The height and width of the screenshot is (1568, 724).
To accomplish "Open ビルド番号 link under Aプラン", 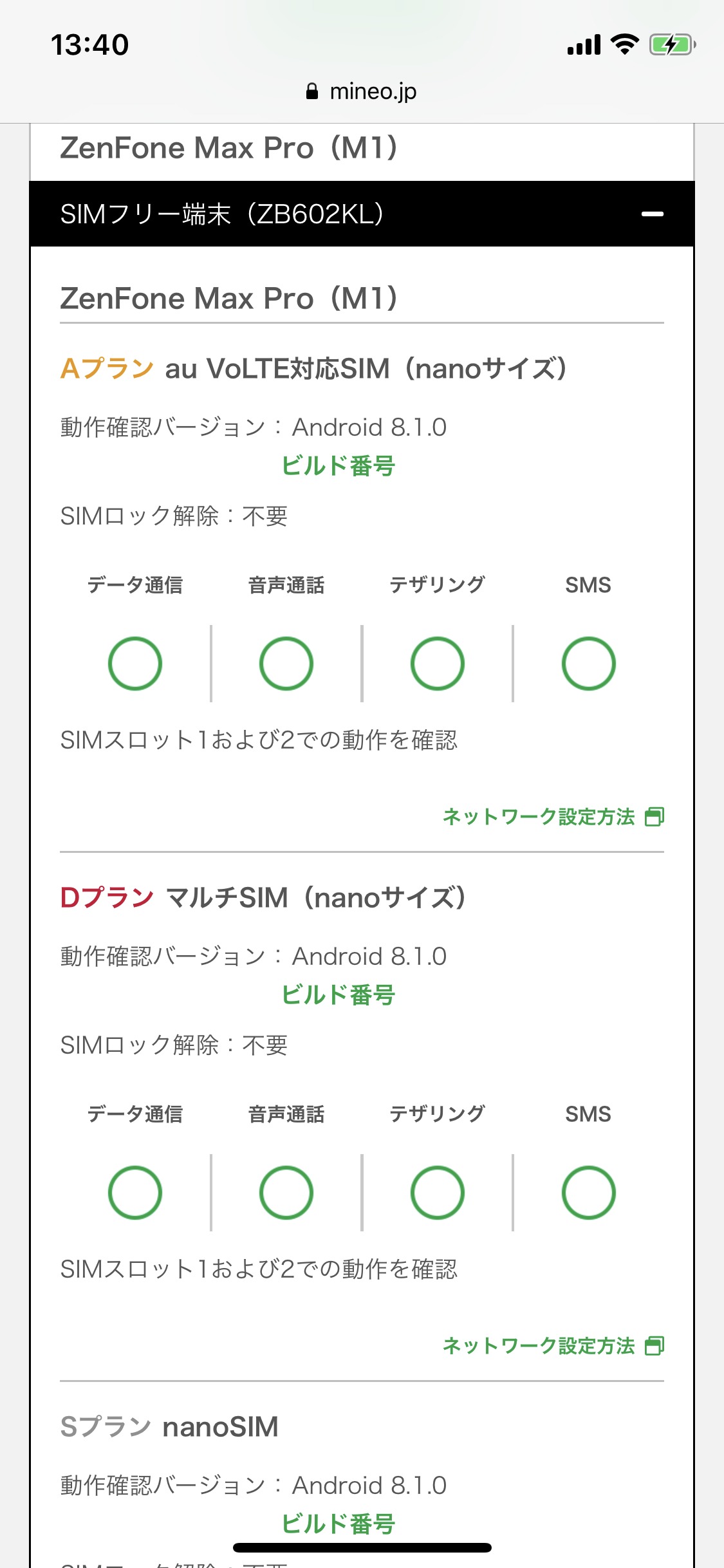I will 339,465.
